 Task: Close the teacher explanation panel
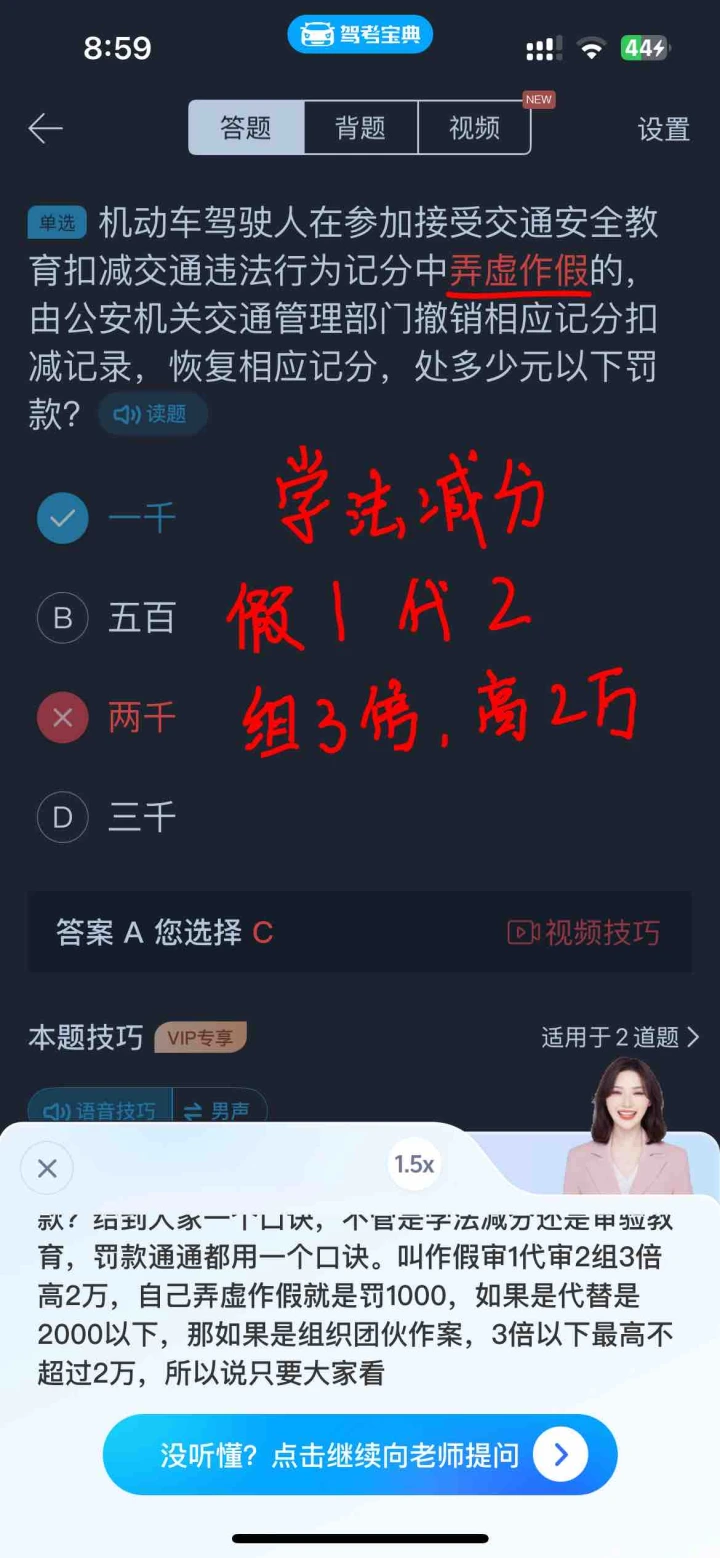(47, 1168)
